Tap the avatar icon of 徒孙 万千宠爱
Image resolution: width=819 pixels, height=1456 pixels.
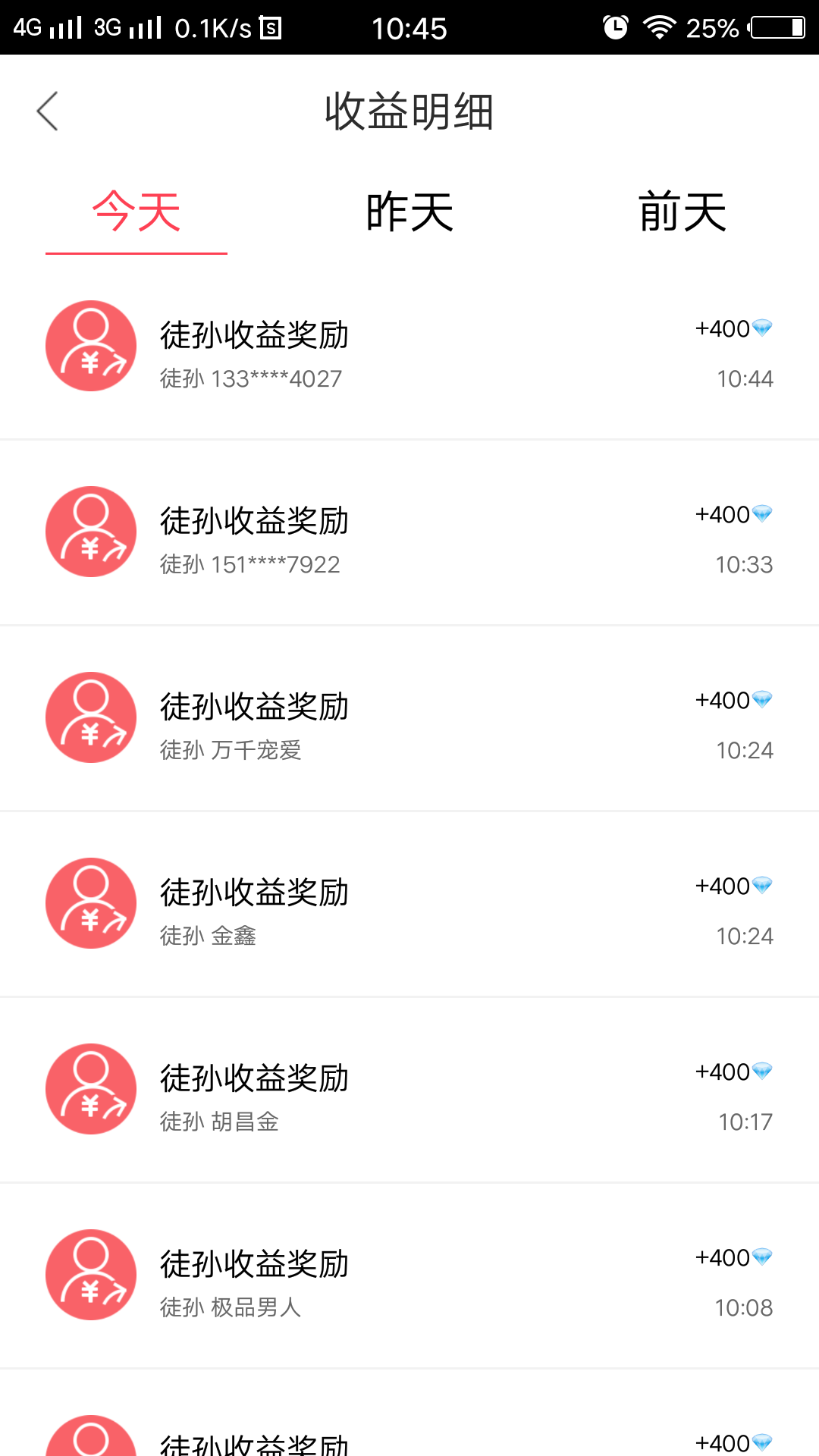(90, 717)
